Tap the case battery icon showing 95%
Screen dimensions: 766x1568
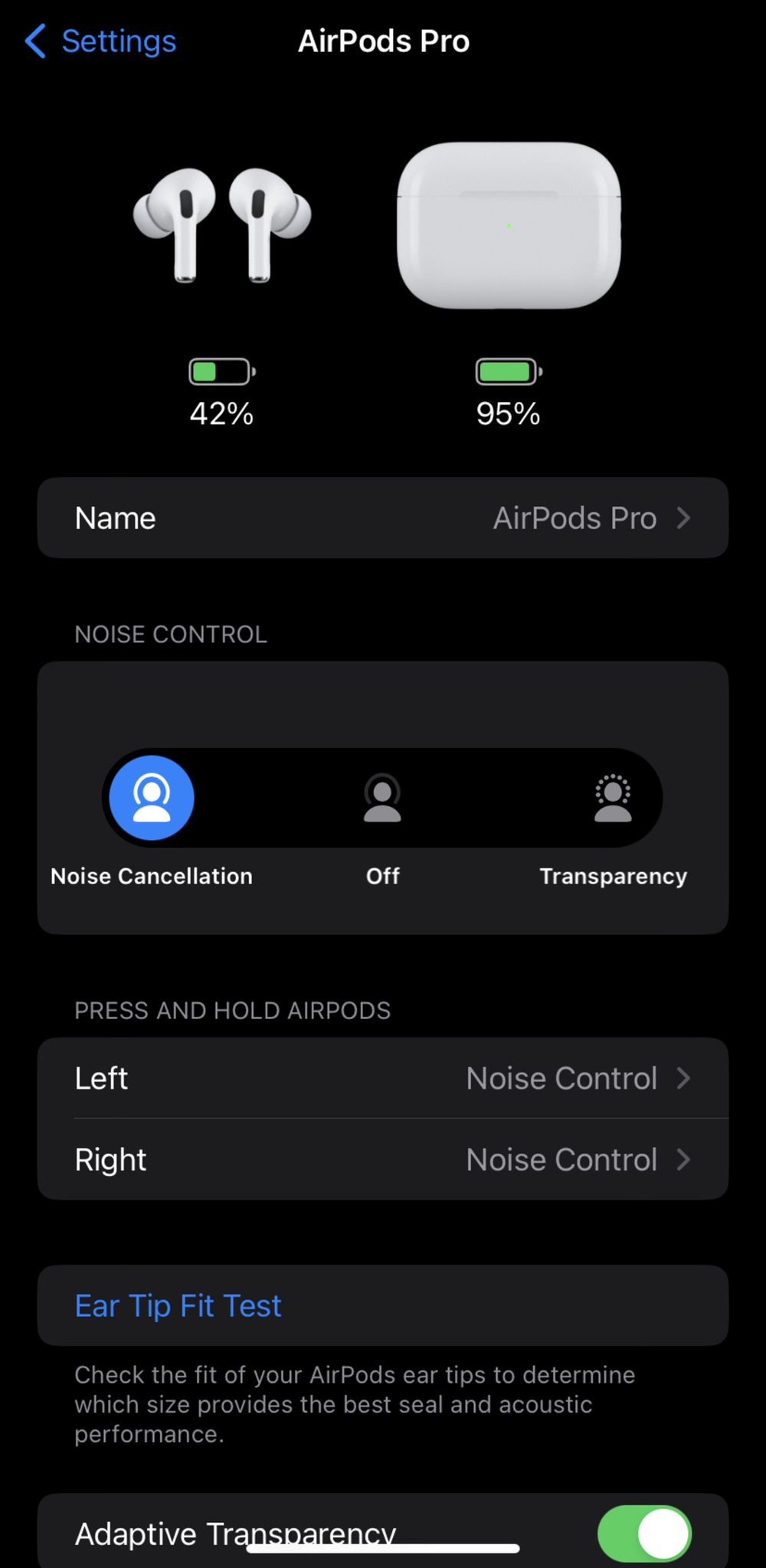(508, 371)
